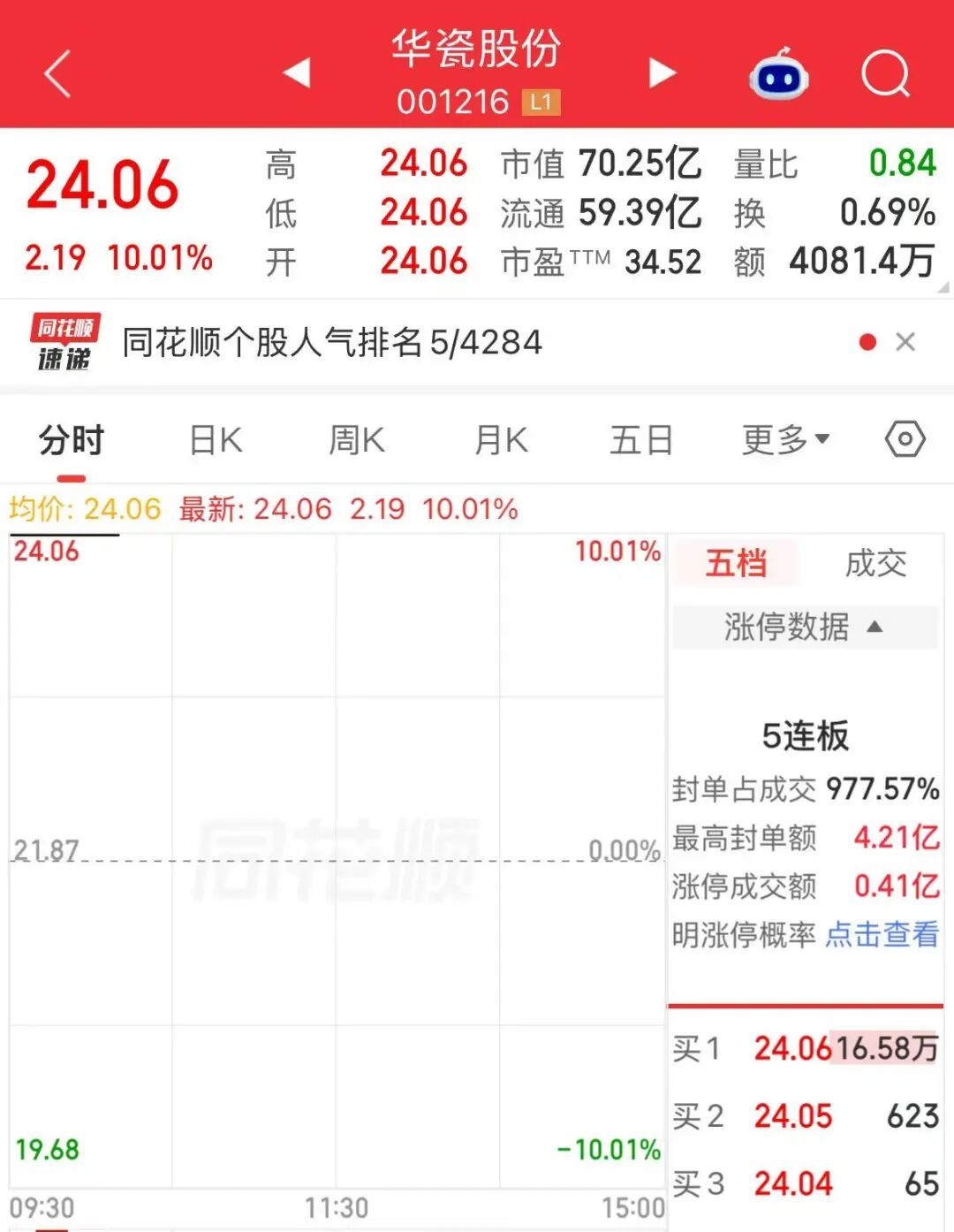Switch to the next stock
Image resolution: width=954 pixels, height=1232 pixels.
662,72
